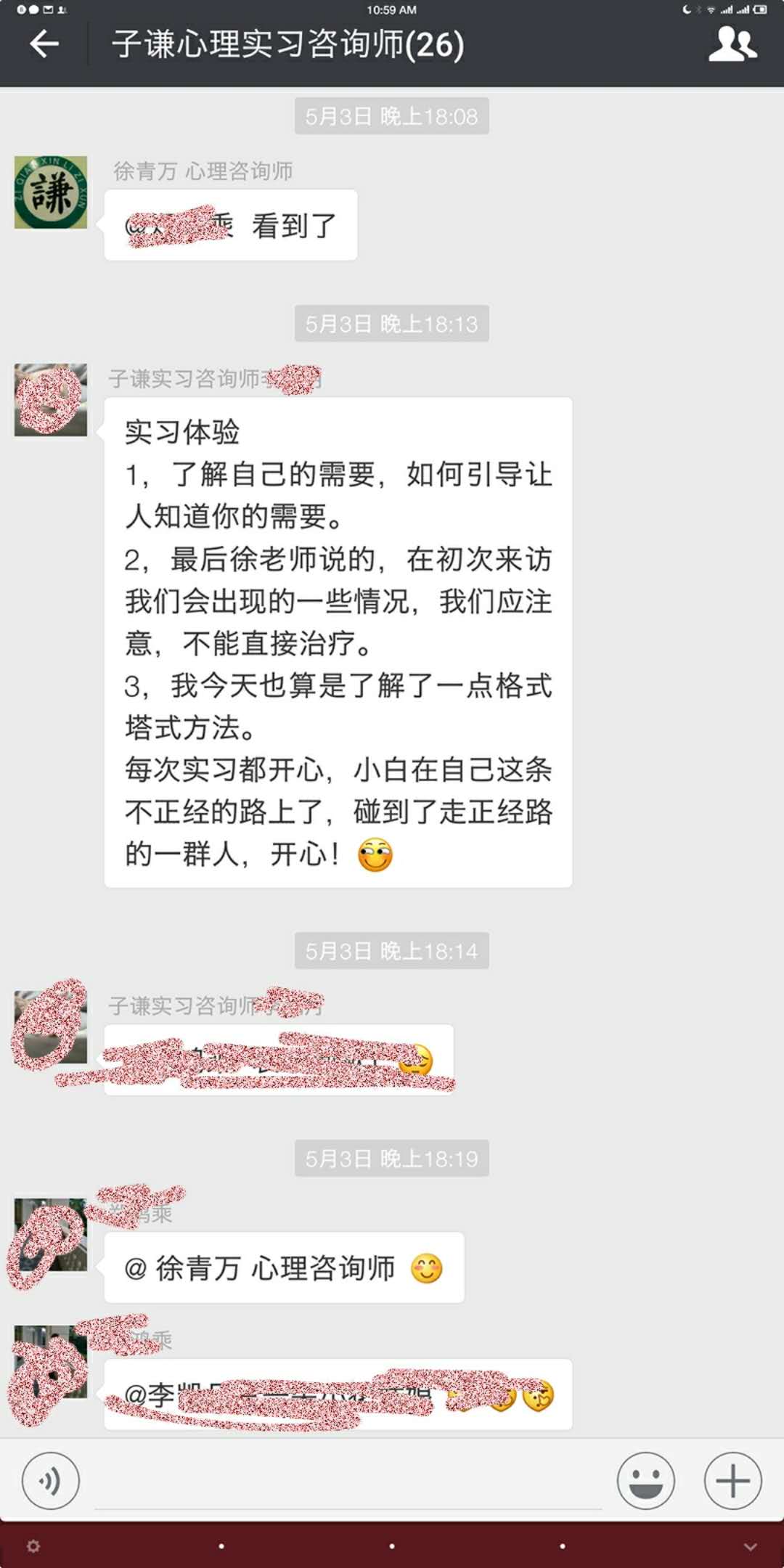Go back from the group chat

(44, 44)
